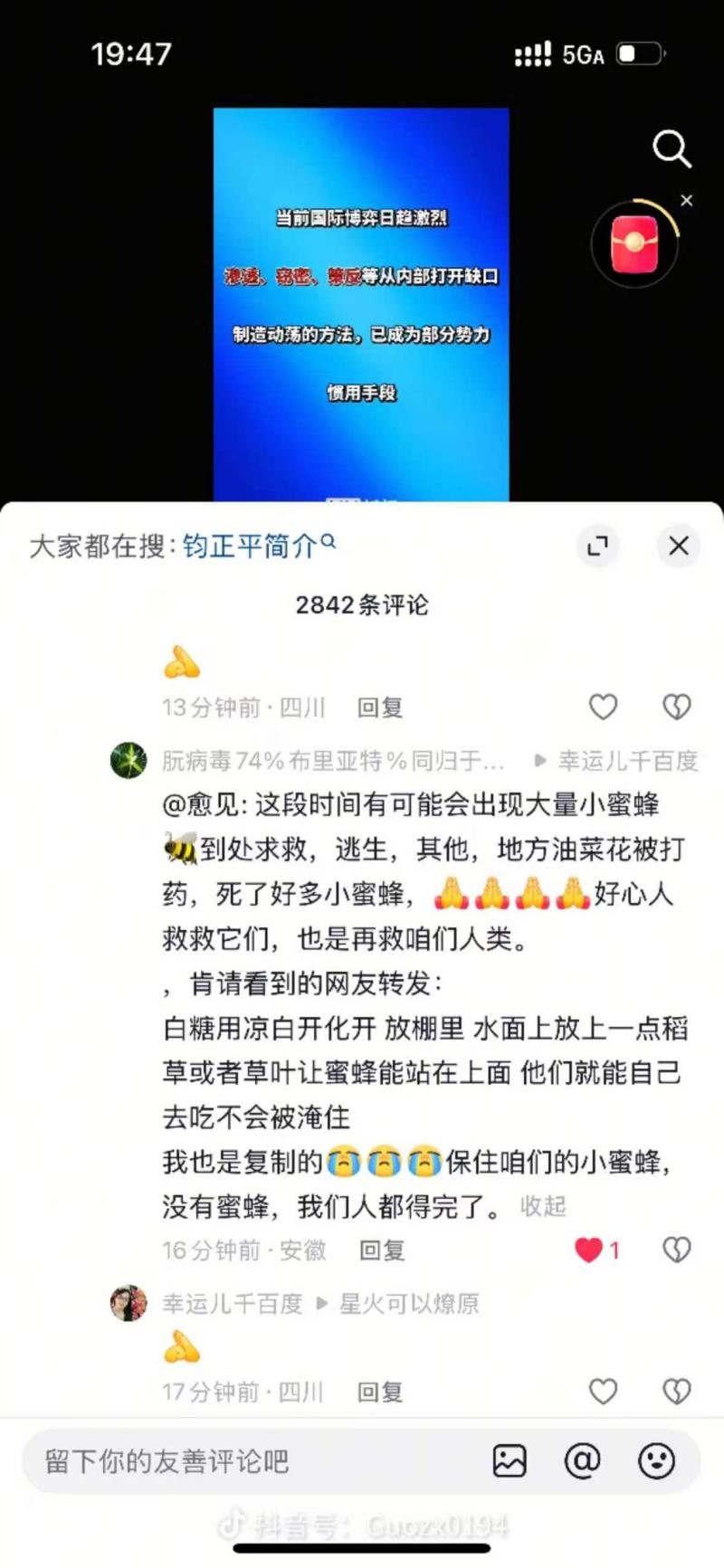Open 幸运儿千百度's profile avatar
This screenshot has width=724, height=1568.
click(x=129, y=1303)
